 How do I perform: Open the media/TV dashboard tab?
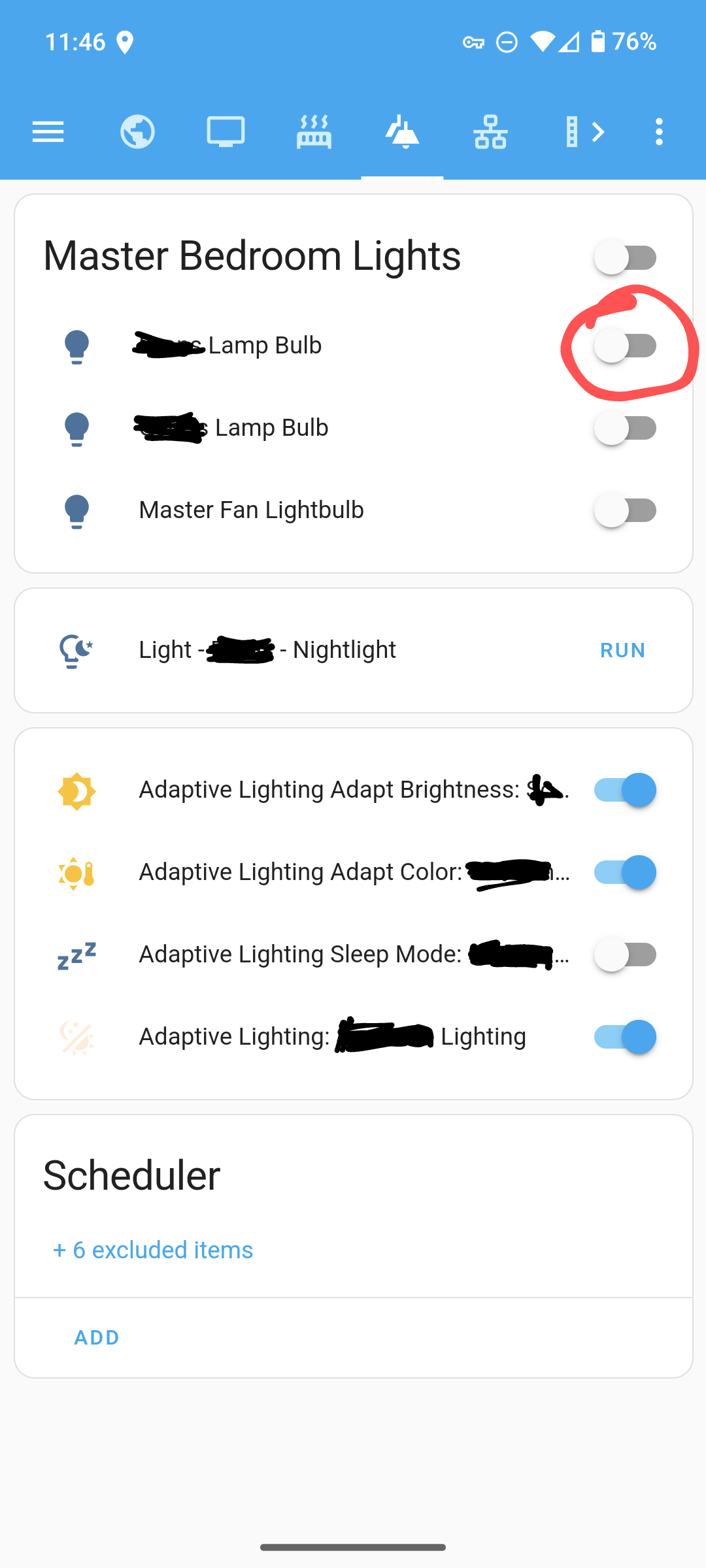(226, 132)
